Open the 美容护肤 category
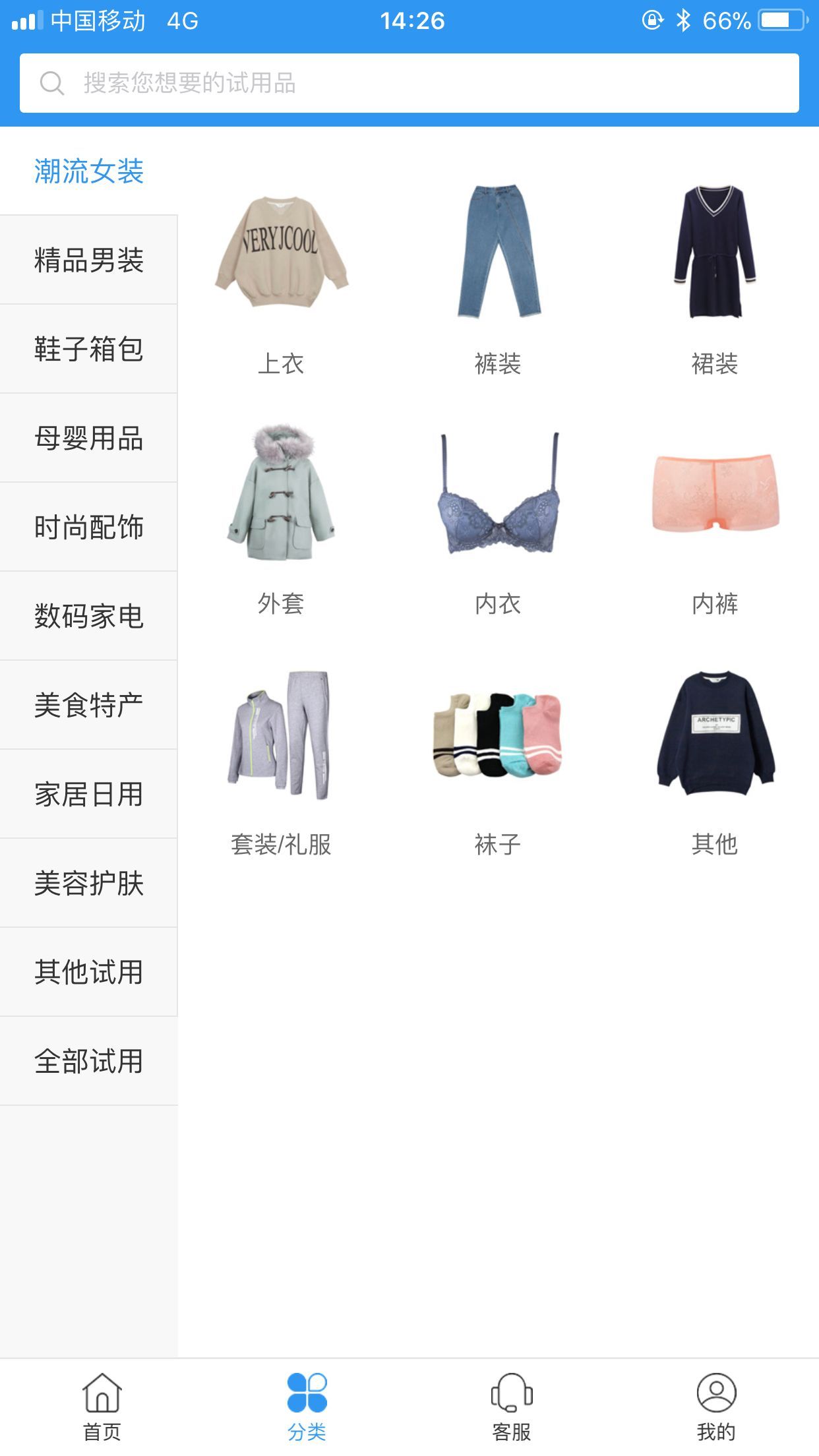Image resolution: width=819 pixels, height=1456 pixels. coord(88,883)
